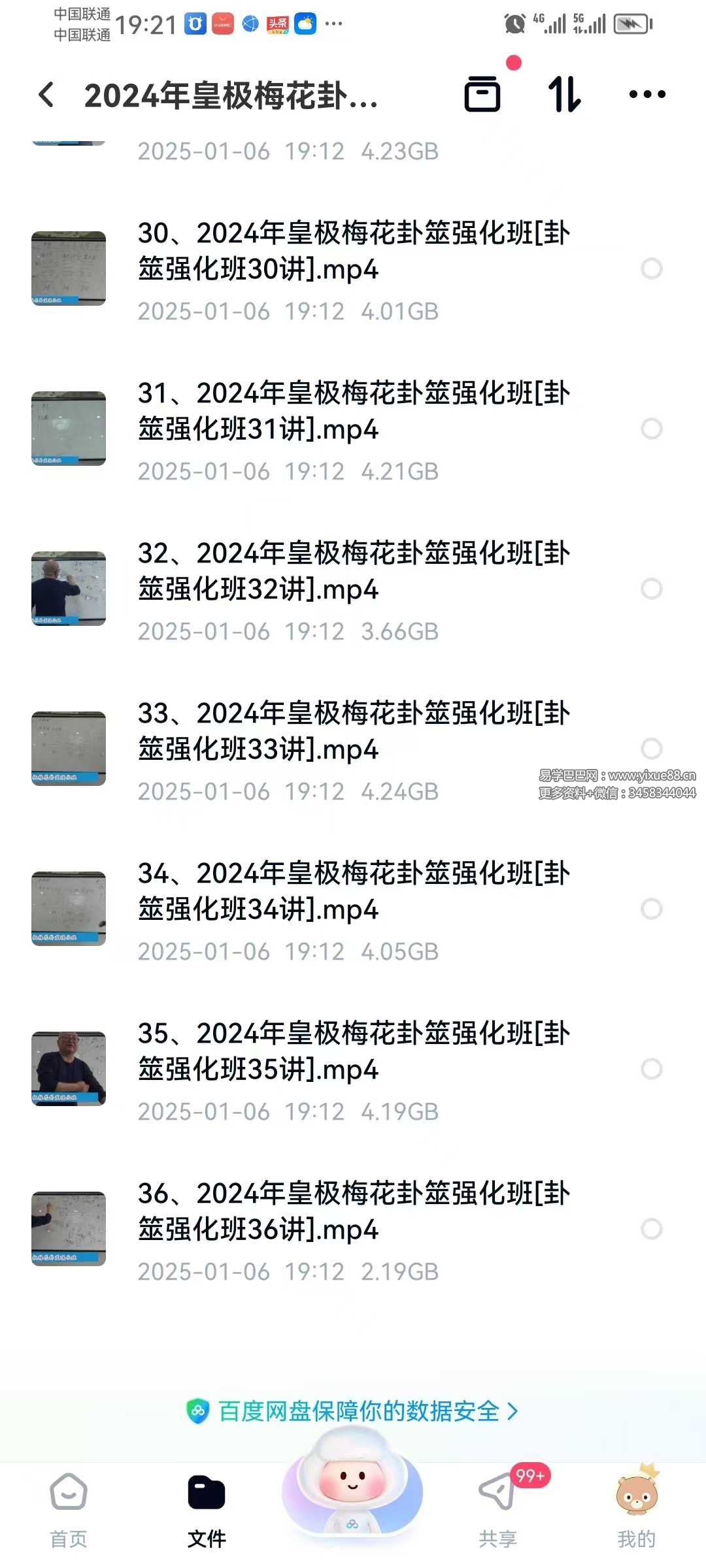Open the sort order options
This screenshot has height=1568, width=706.
coord(564,94)
